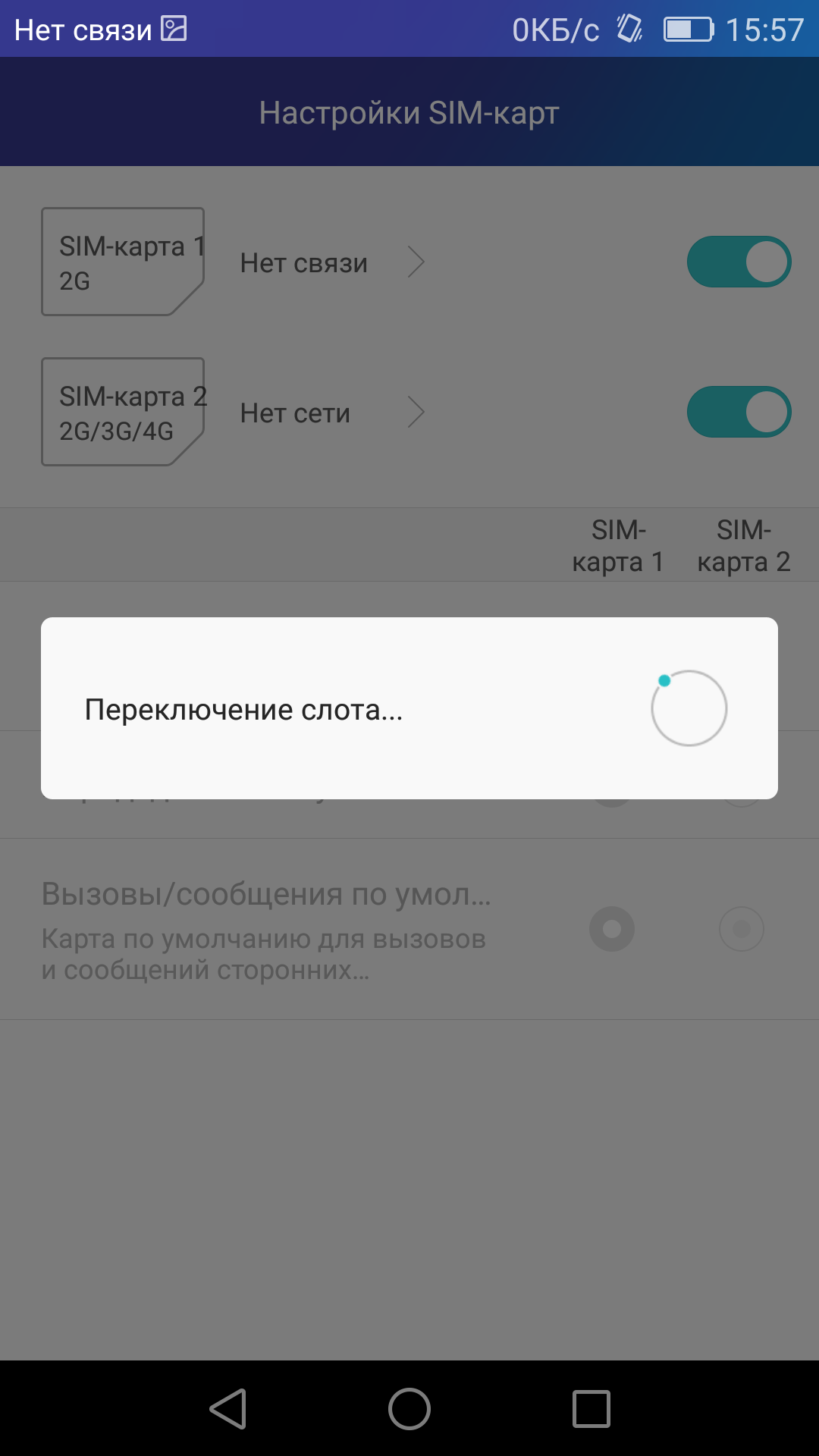This screenshot has height=1456, width=819.
Task: Toggle SIM-карта 1 switch off
Action: pos(739,262)
